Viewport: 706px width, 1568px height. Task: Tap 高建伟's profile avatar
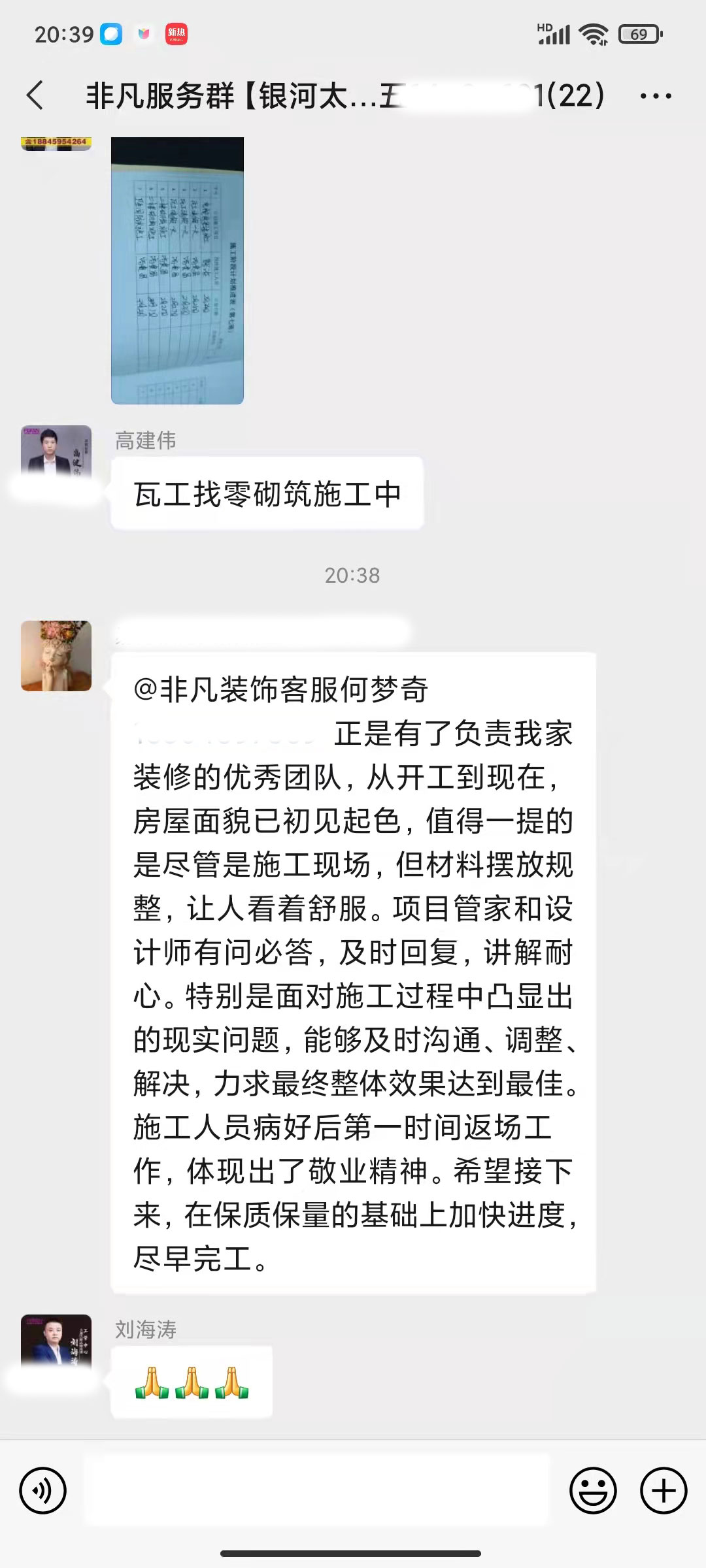pyautogui.click(x=56, y=451)
